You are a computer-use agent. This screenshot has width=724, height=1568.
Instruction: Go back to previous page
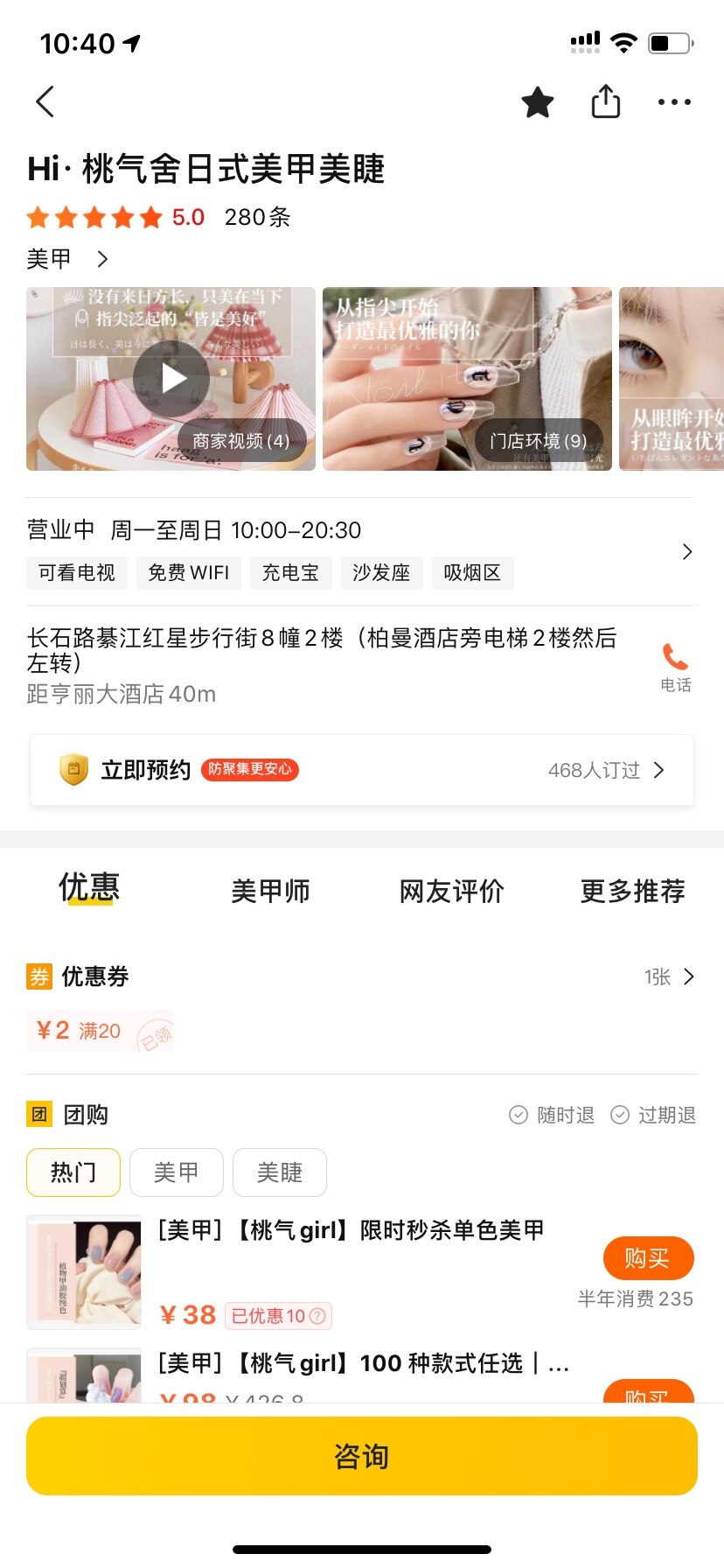tap(45, 101)
